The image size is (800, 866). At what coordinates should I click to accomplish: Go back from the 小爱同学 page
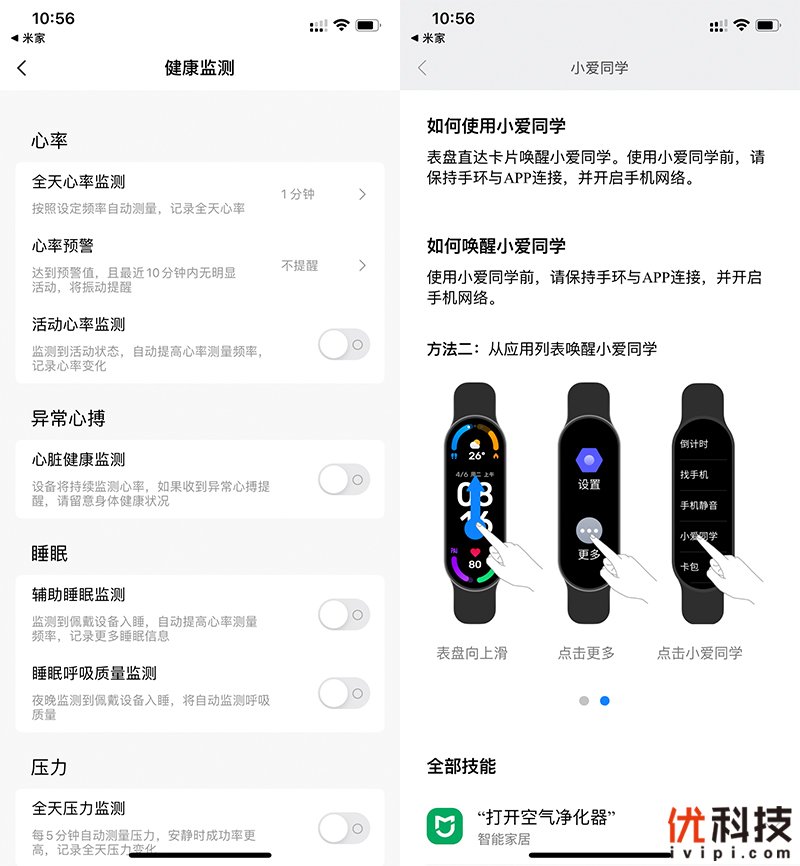pyautogui.click(x=422, y=68)
